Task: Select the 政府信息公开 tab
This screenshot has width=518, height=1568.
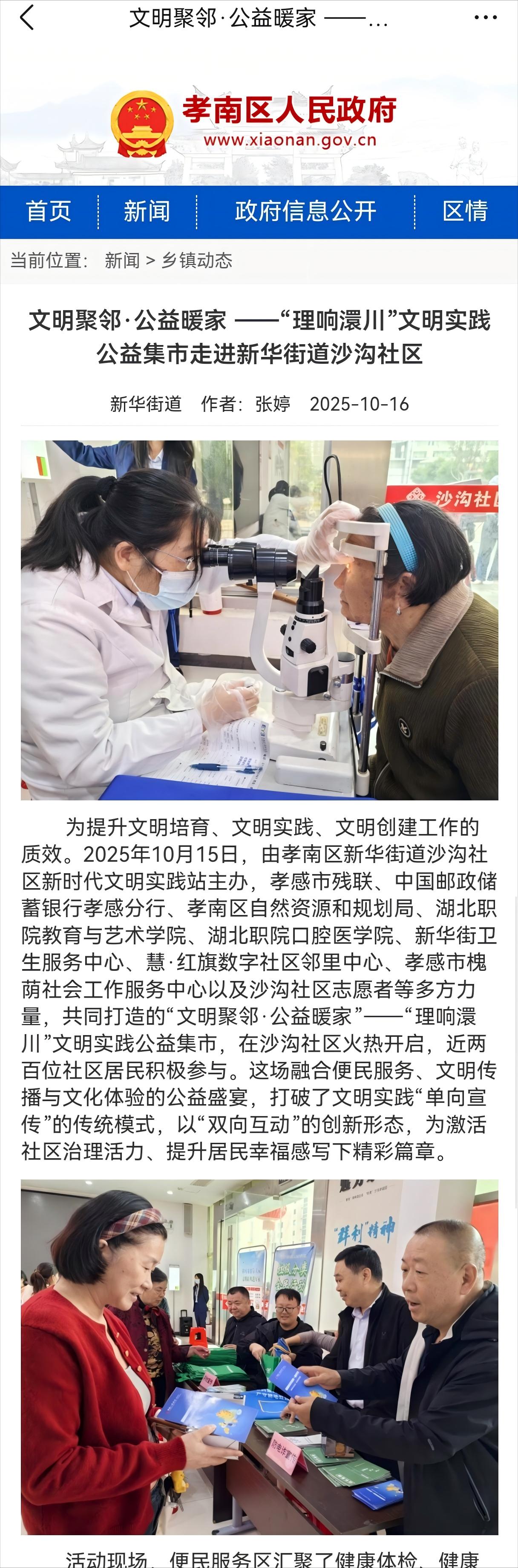Action: (305, 211)
